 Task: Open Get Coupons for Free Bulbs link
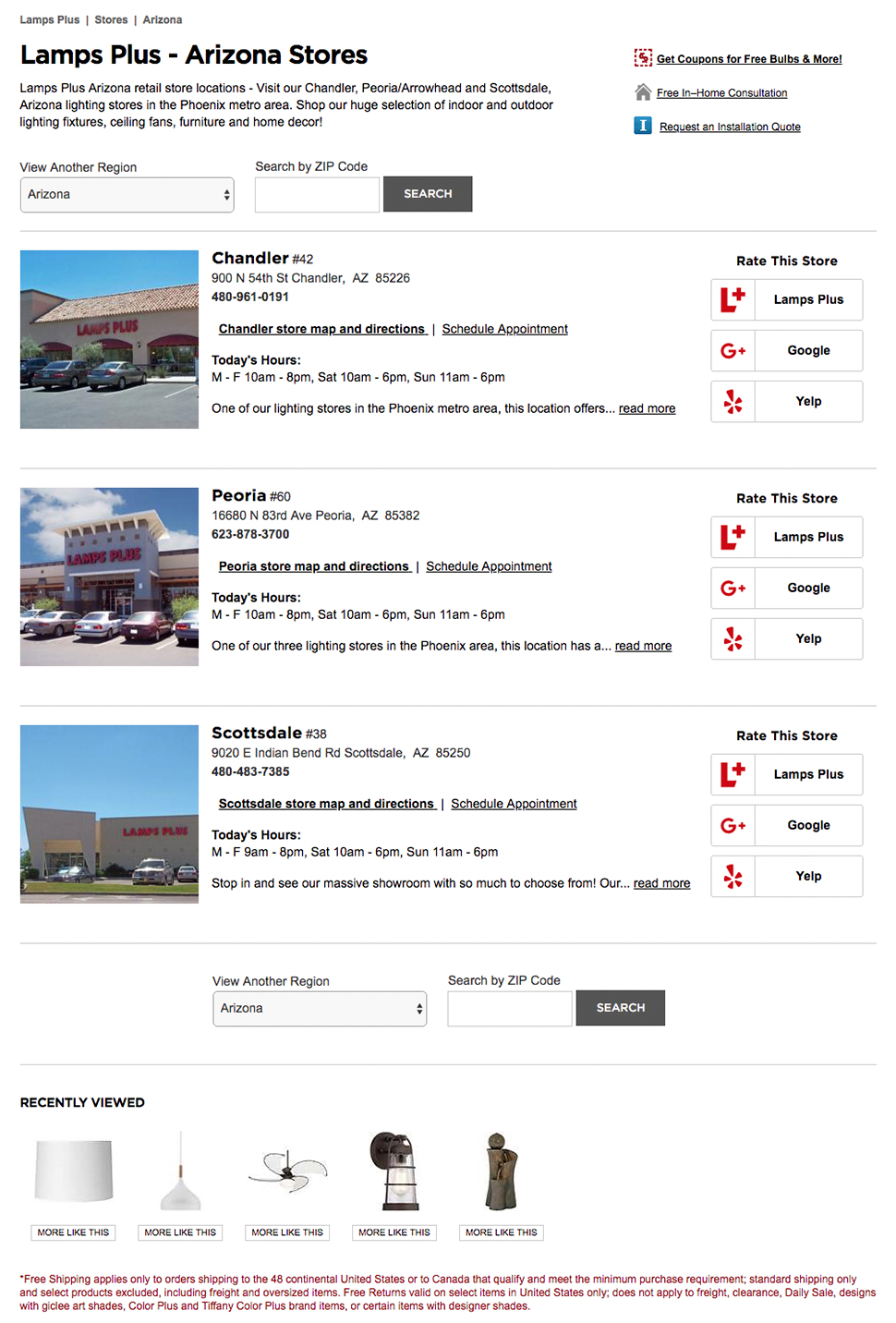click(748, 59)
